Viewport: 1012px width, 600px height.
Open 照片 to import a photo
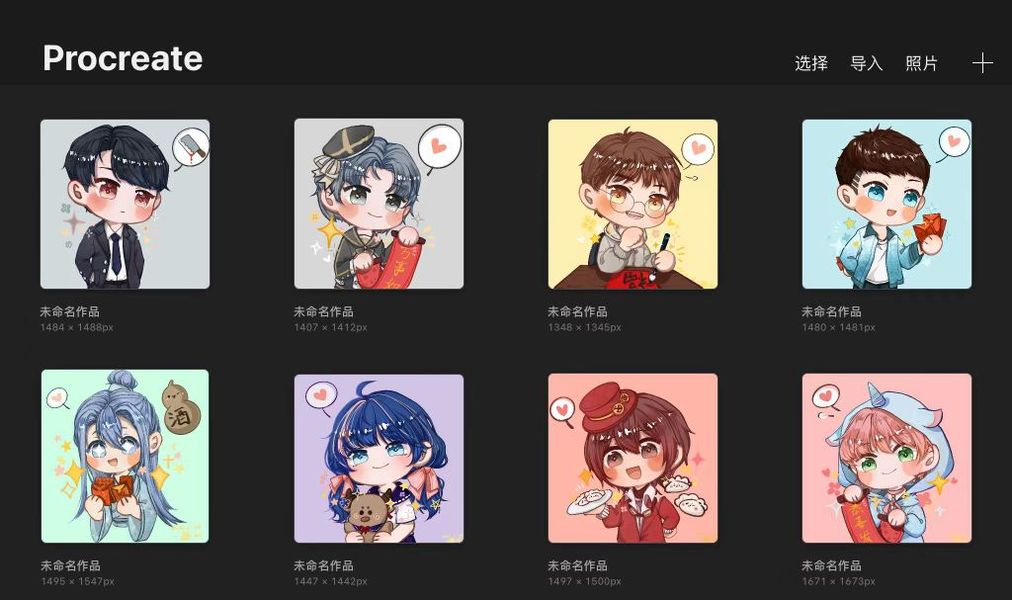pyautogui.click(x=921, y=64)
